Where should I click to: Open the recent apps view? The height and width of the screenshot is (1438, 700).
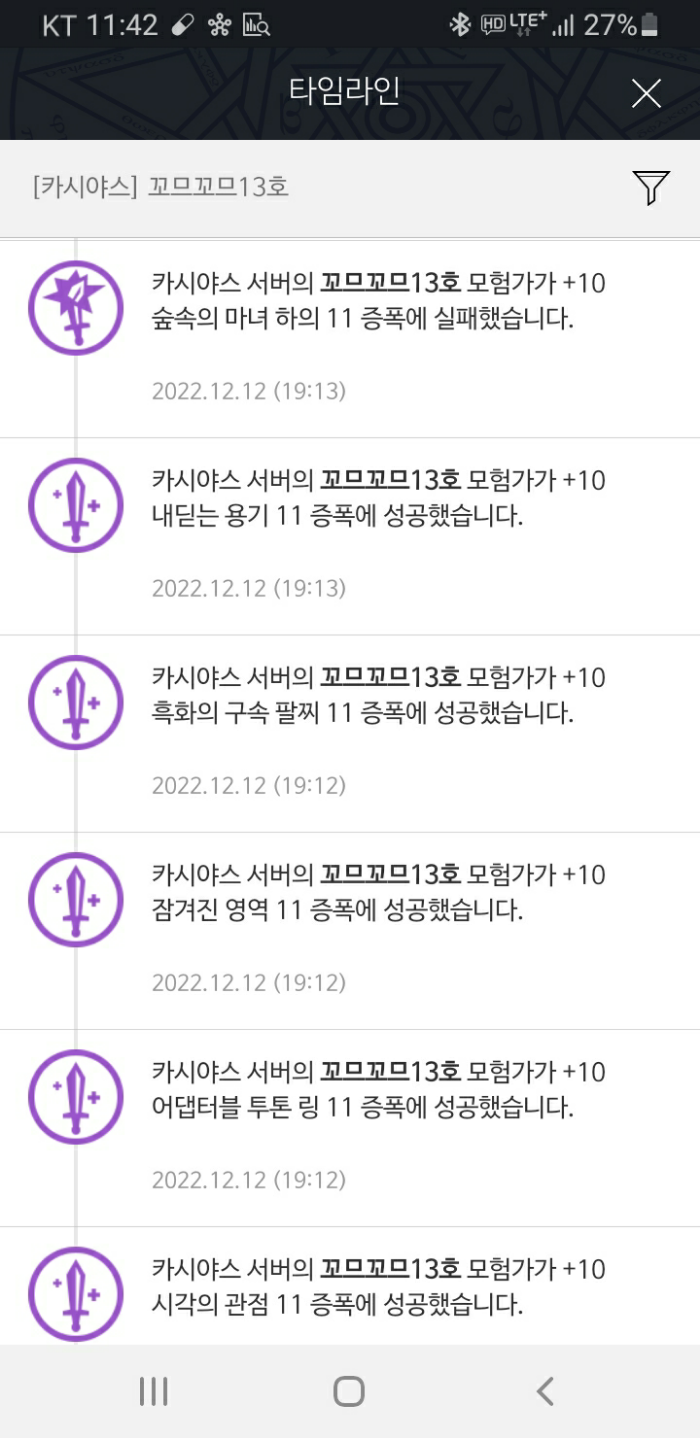pyautogui.click(x=153, y=1391)
